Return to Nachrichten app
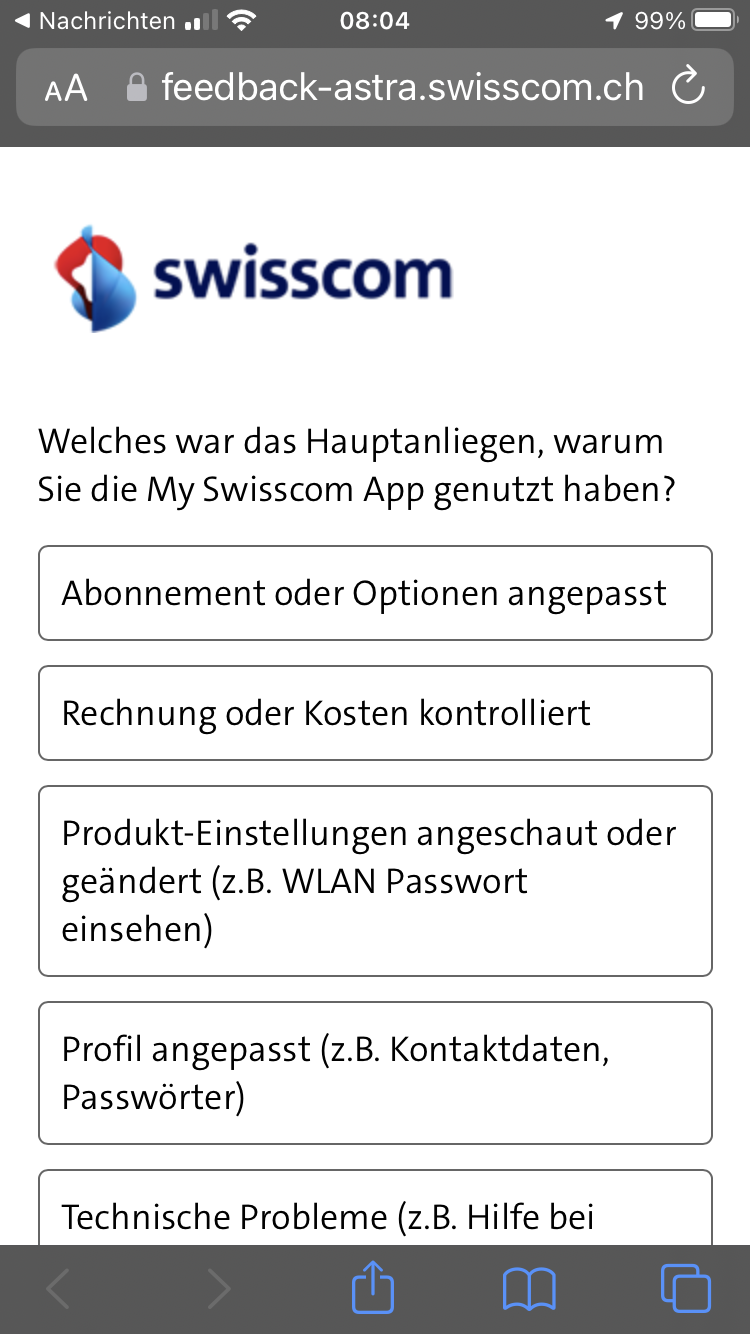750x1334 pixels. pyautogui.click(x=95, y=21)
